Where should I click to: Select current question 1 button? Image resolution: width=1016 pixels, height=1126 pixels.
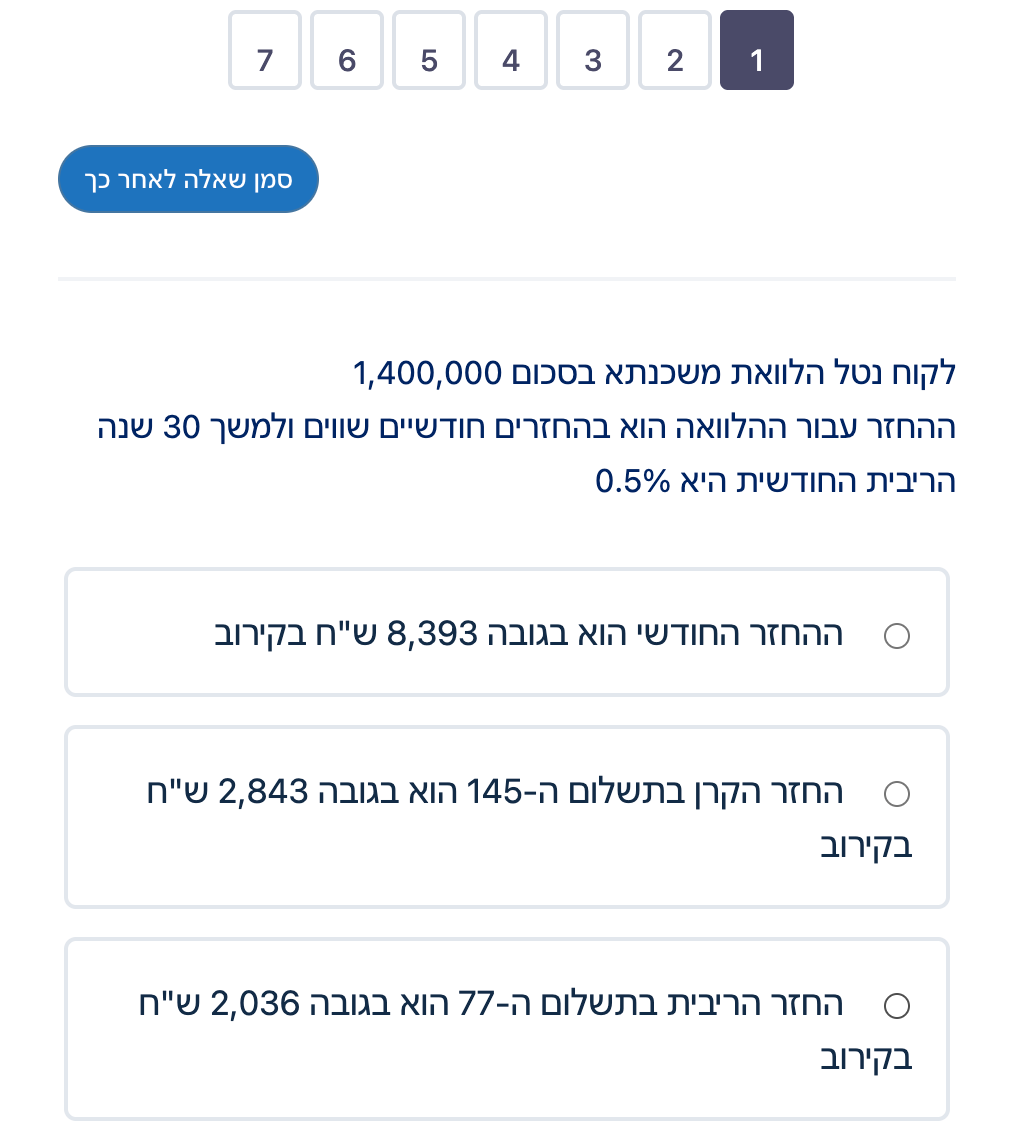[x=757, y=51]
